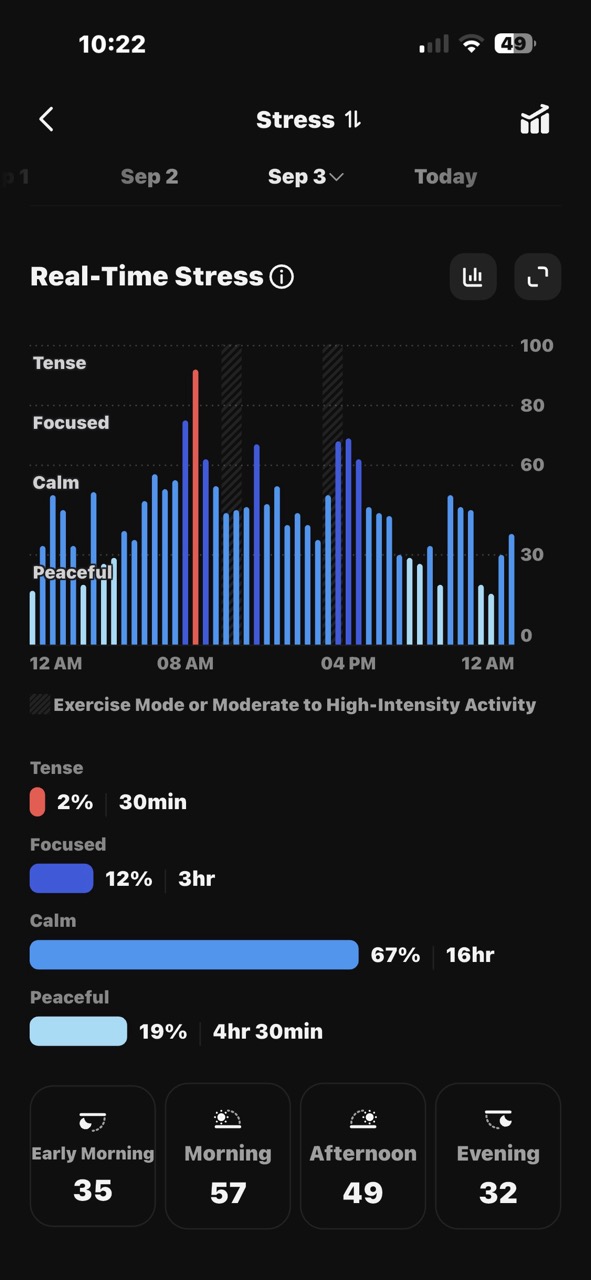Open the Stress metric switcher in title

tap(308, 120)
